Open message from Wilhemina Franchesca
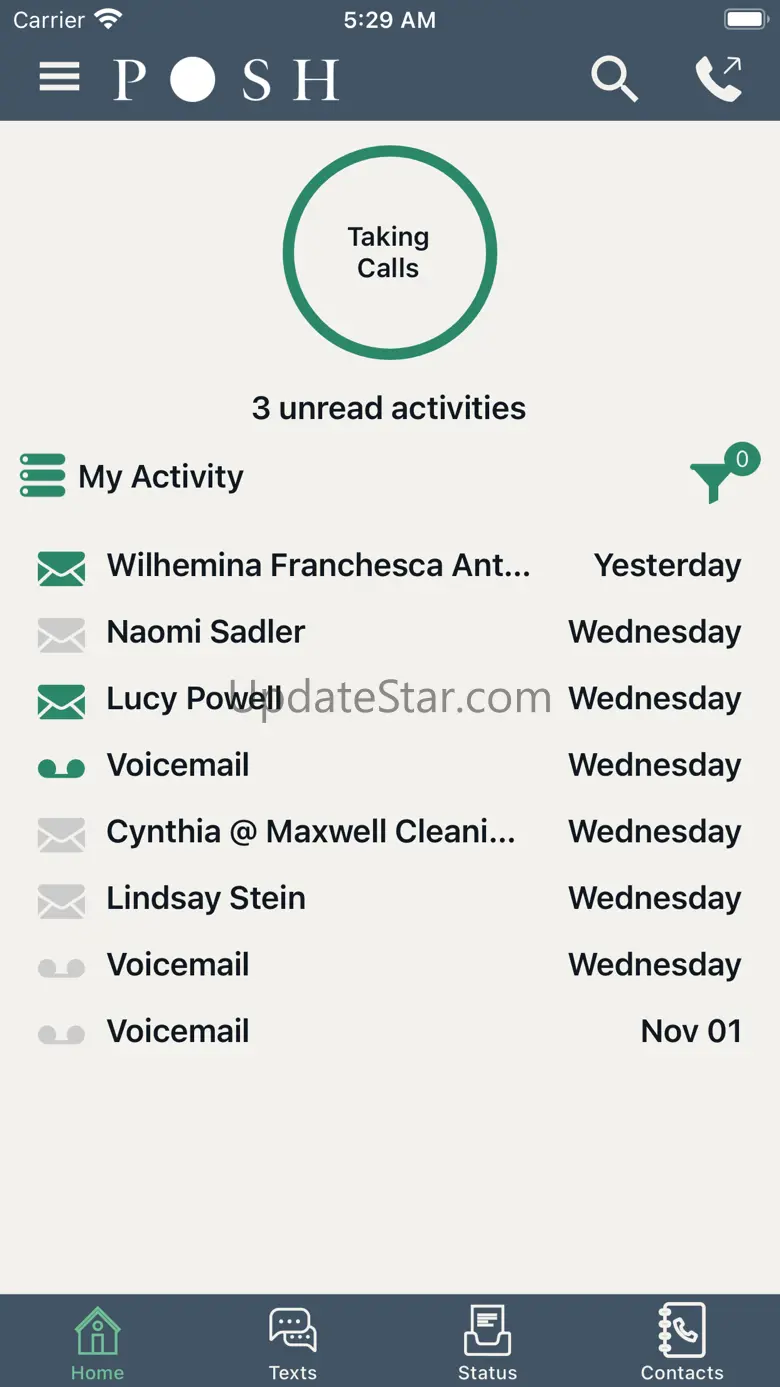780x1387 pixels. (390, 566)
